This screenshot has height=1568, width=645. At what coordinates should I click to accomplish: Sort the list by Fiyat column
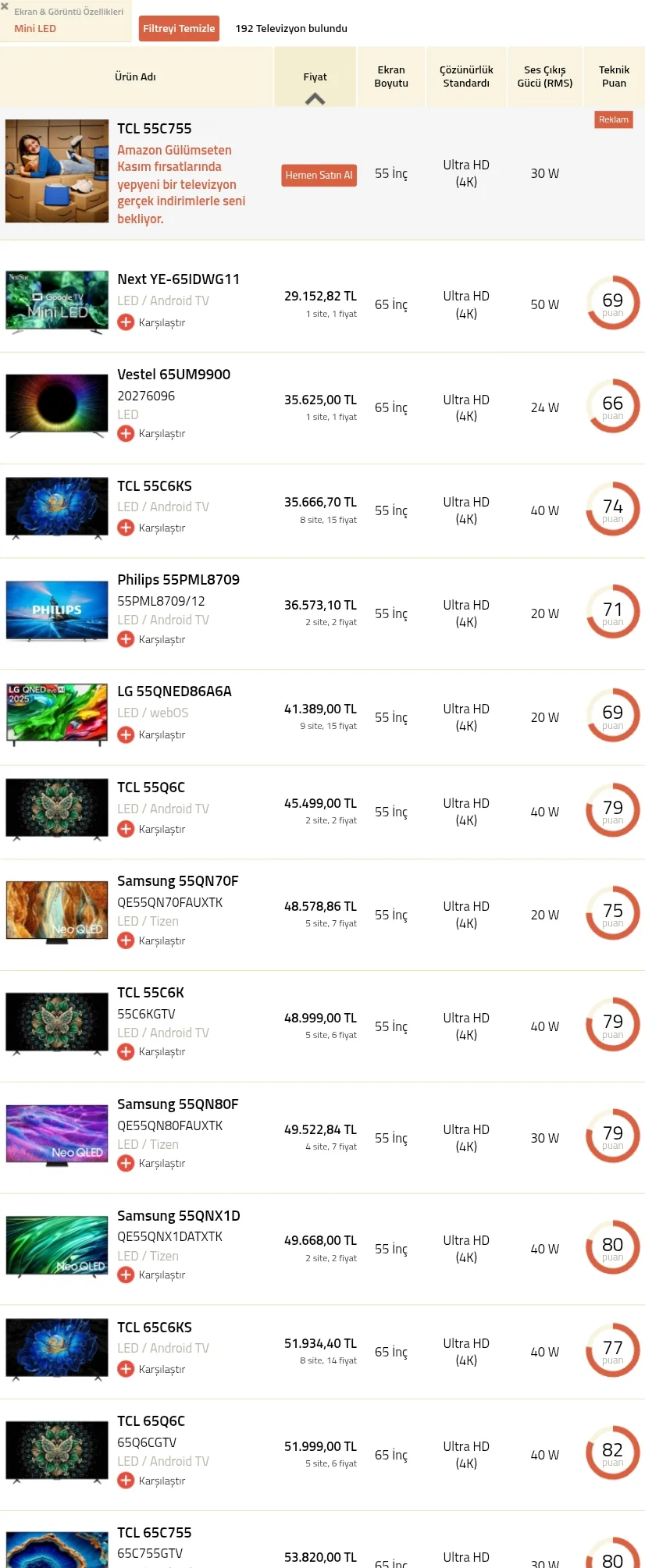(x=315, y=77)
